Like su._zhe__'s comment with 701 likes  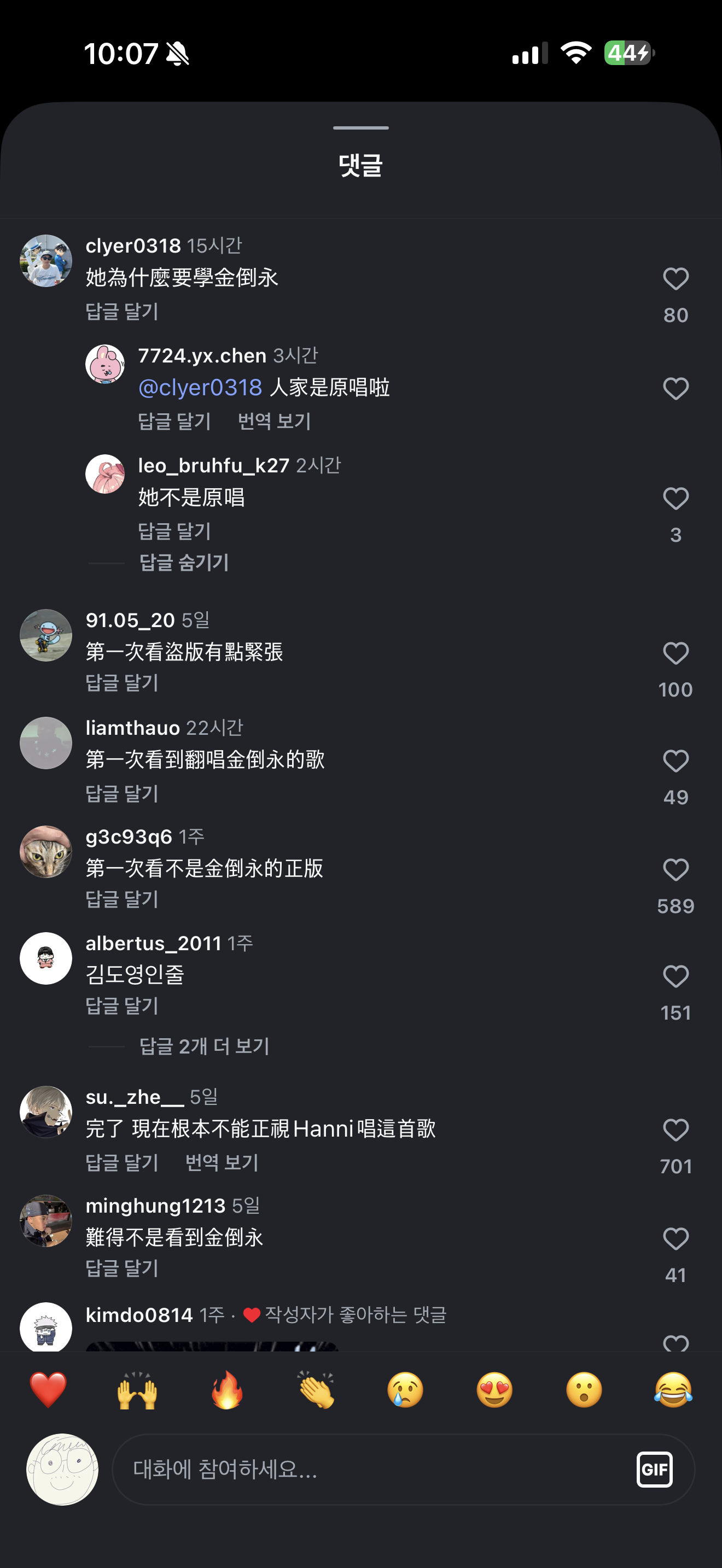point(675,1130)
